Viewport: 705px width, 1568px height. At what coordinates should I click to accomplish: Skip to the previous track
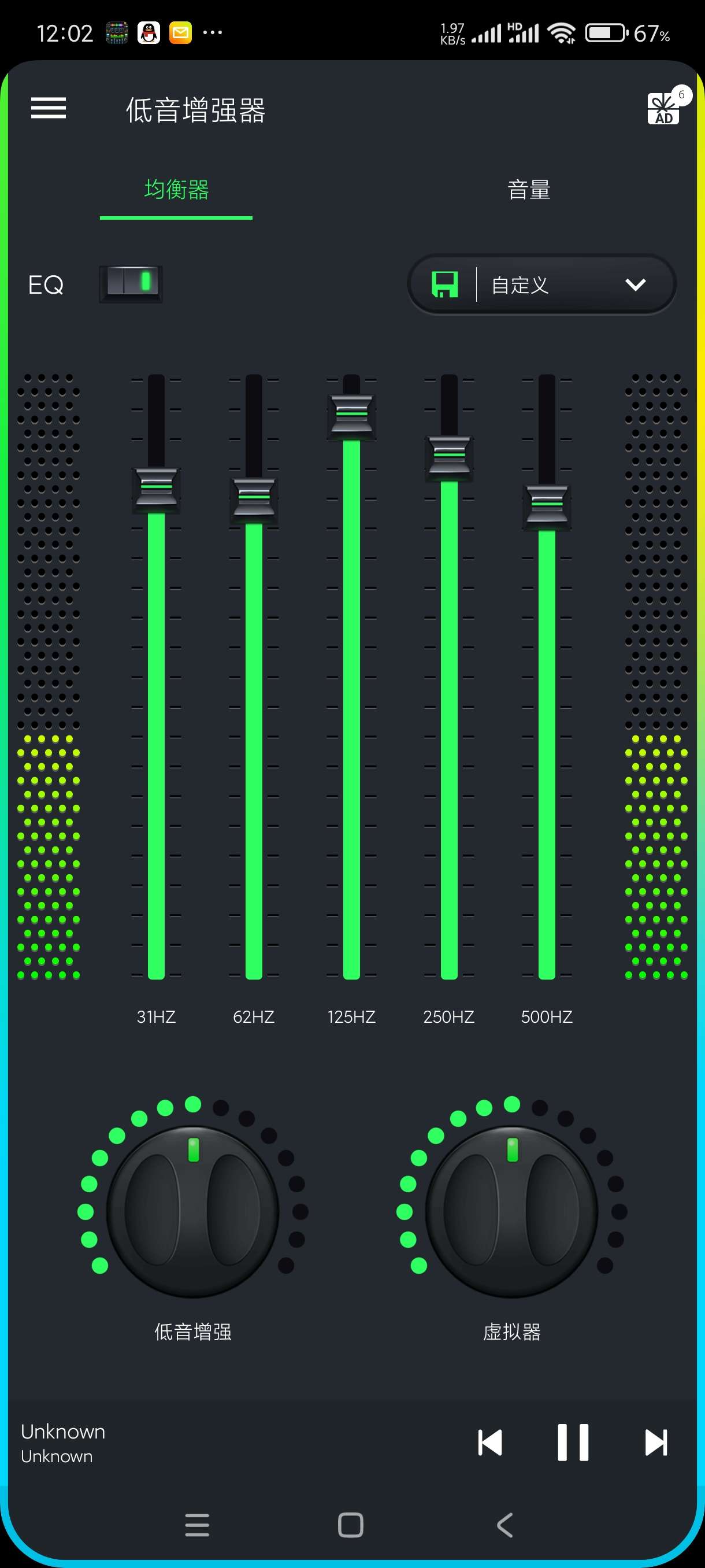[x=490, y=1442]
